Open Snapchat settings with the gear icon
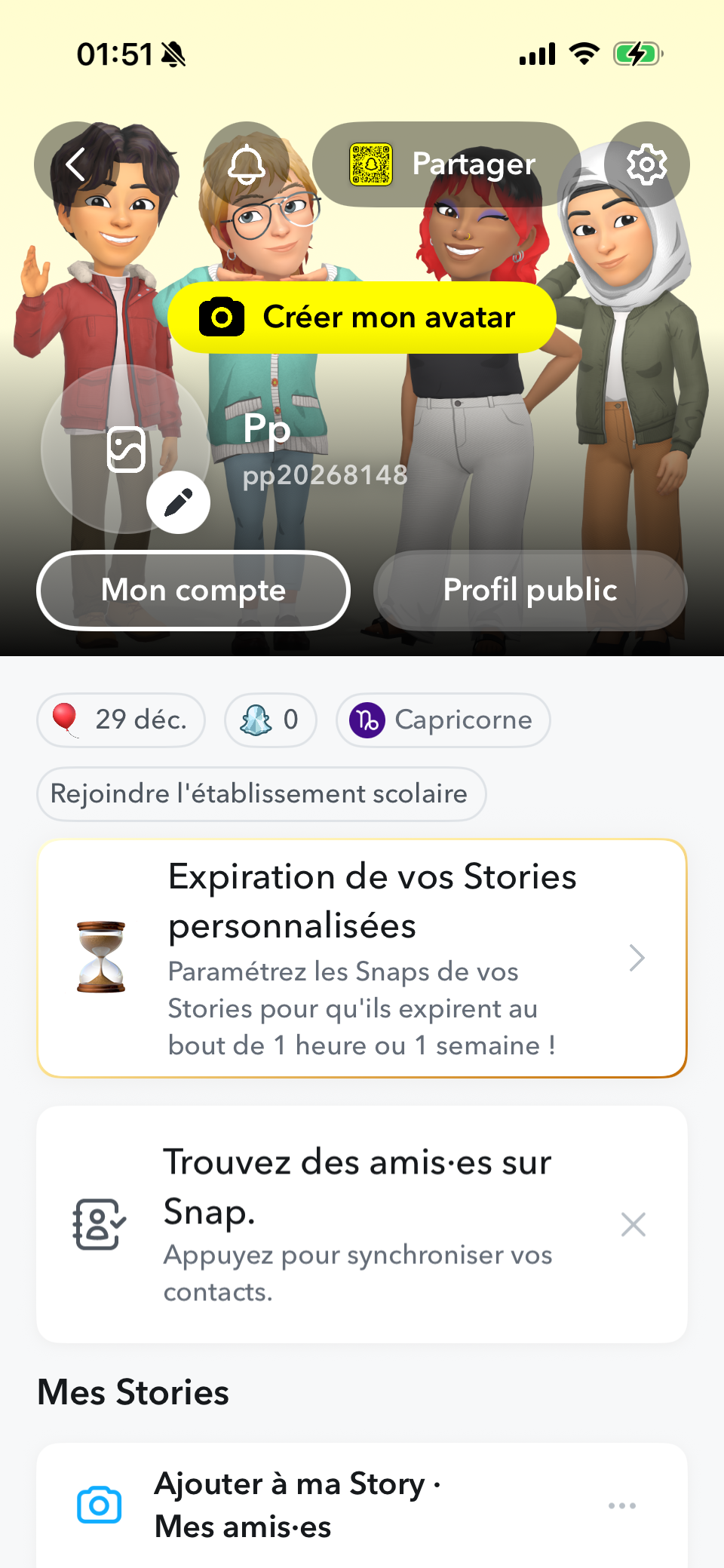The width and height of the screenshot is (724, 1568). (x=646, y=164)
